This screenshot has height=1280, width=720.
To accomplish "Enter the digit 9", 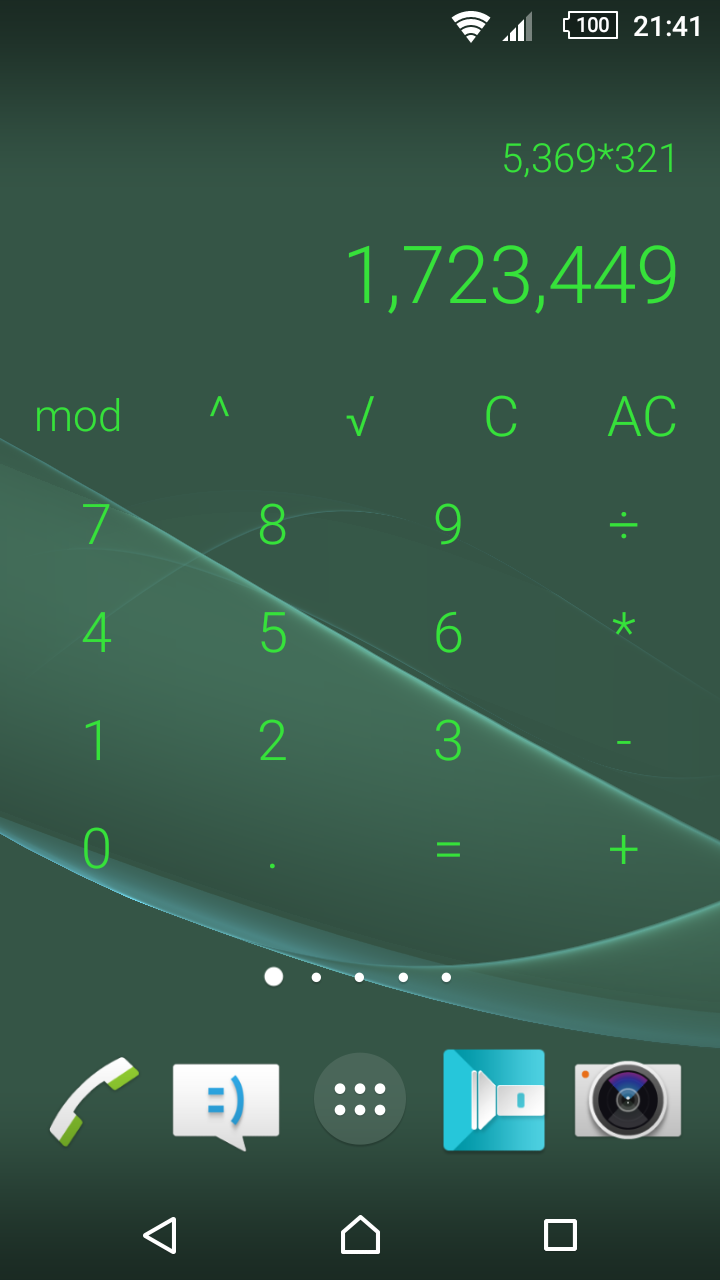I will click(448, 524).
